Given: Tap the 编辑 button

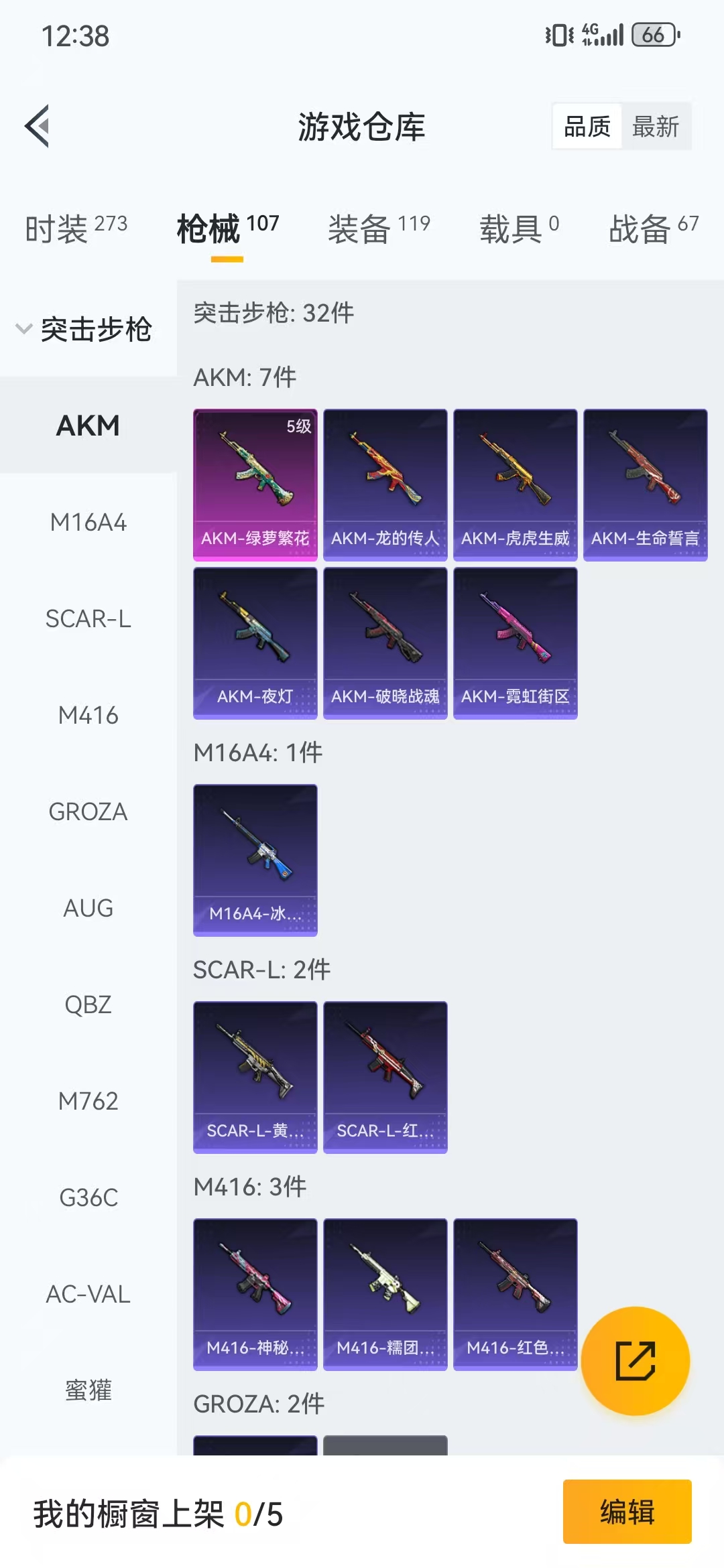Looking at the screenshot, I should click(x=627, y=1512).
